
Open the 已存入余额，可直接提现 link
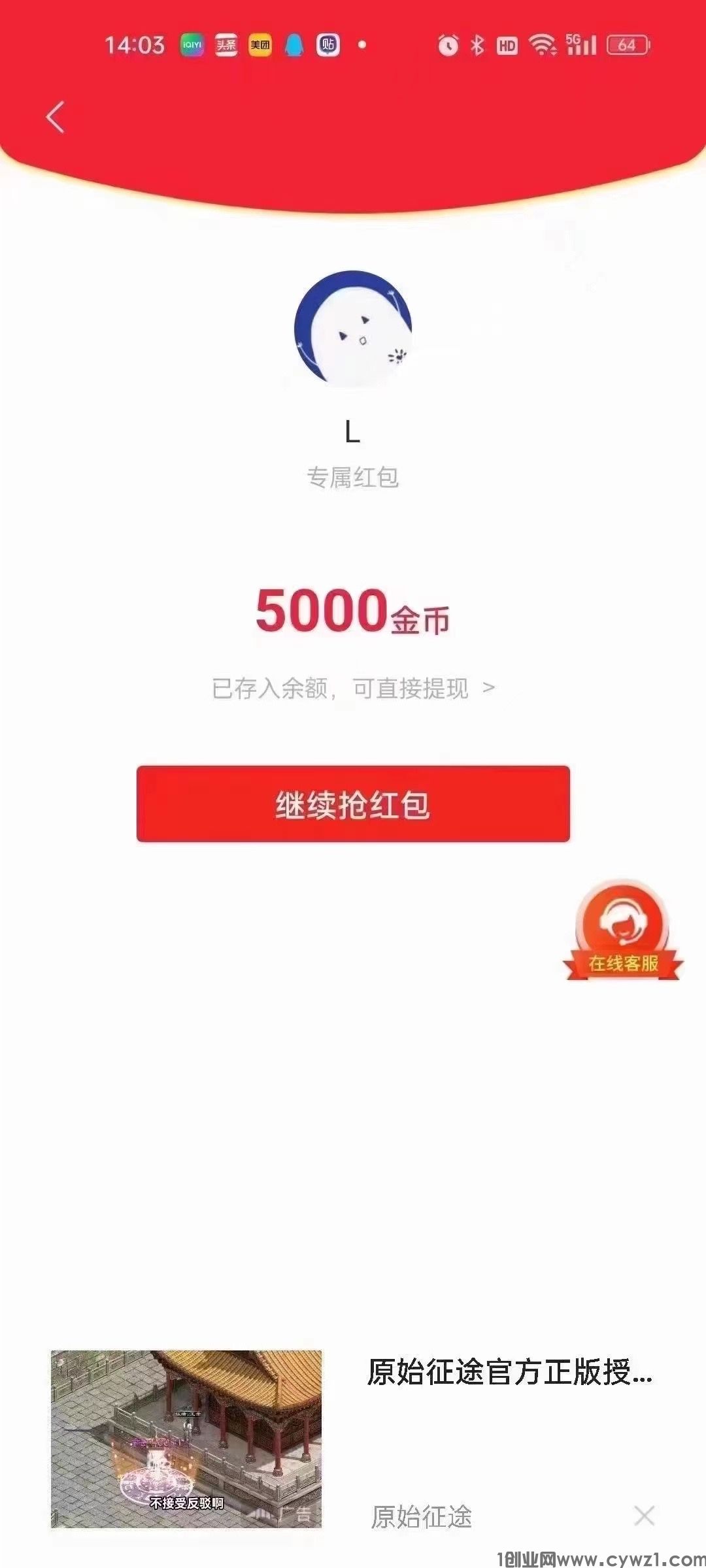tap(353, 688)
